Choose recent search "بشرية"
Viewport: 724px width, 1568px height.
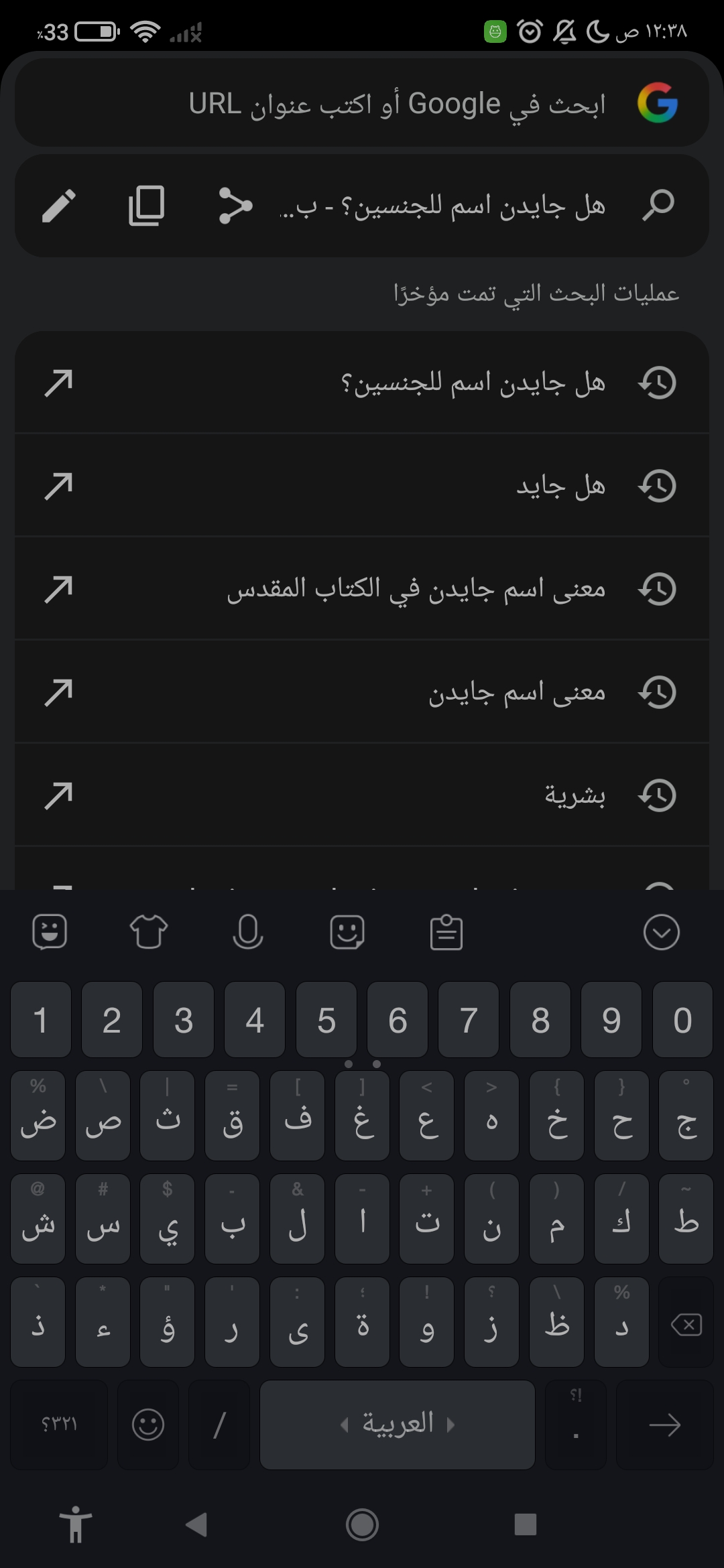coord(575,796)
